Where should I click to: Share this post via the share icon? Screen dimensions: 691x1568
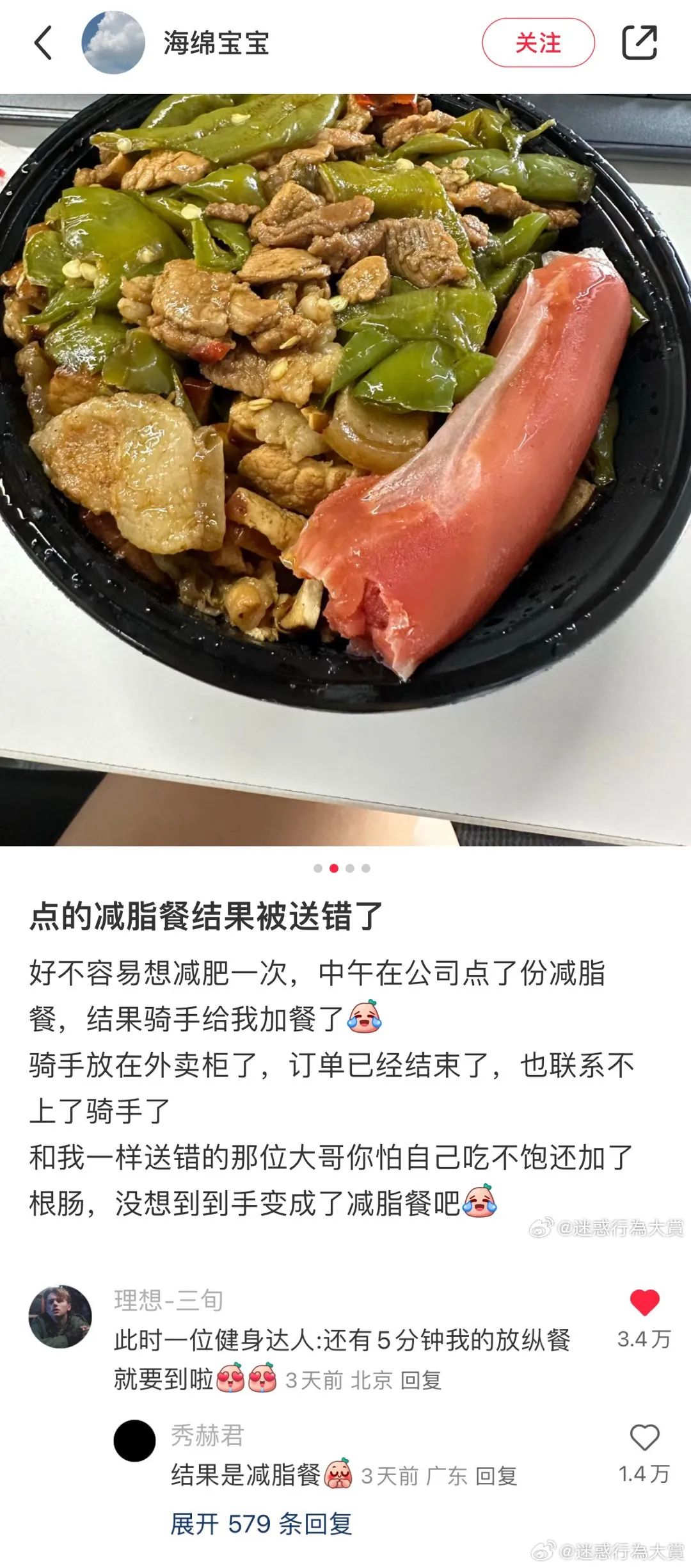pyautogui.click(x=639, y=43)
